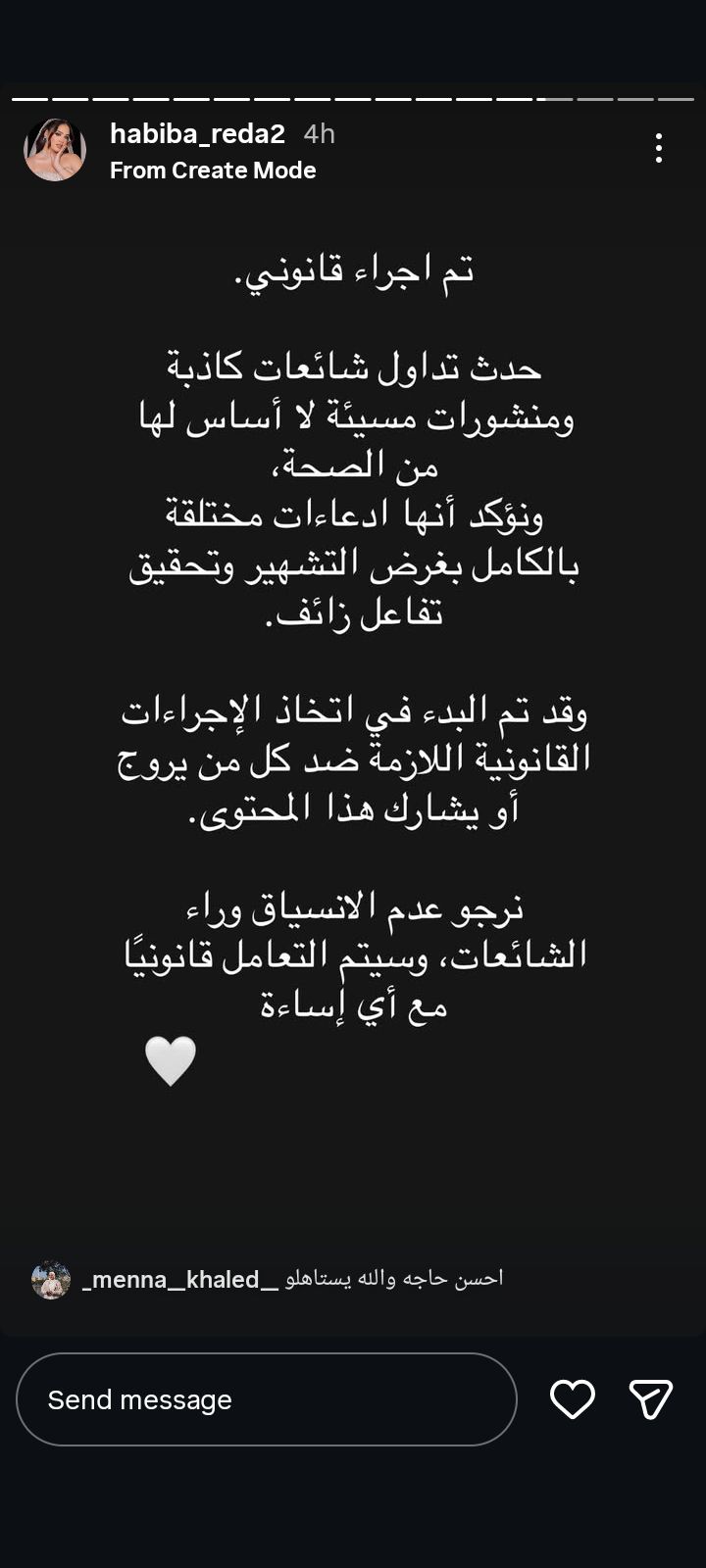Tap the paper plane to share the story

click(x=650, y=1399)
